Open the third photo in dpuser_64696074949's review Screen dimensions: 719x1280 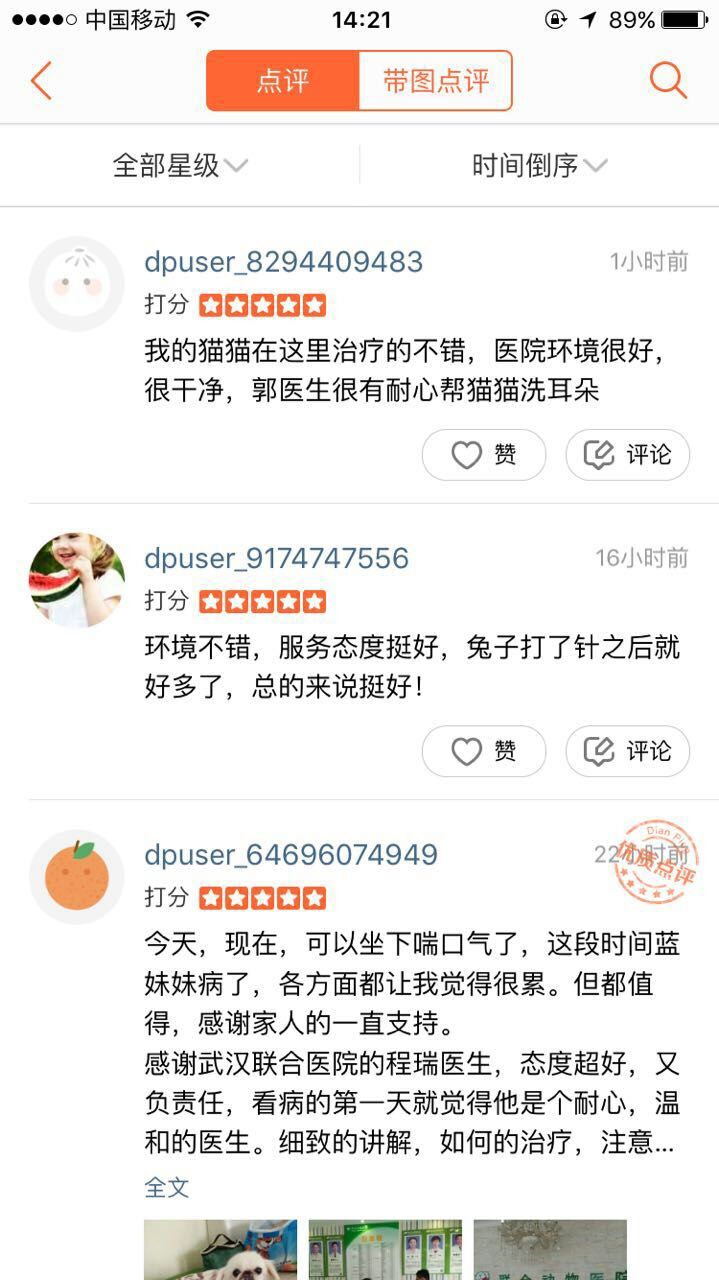click(x=550, y=1249)
